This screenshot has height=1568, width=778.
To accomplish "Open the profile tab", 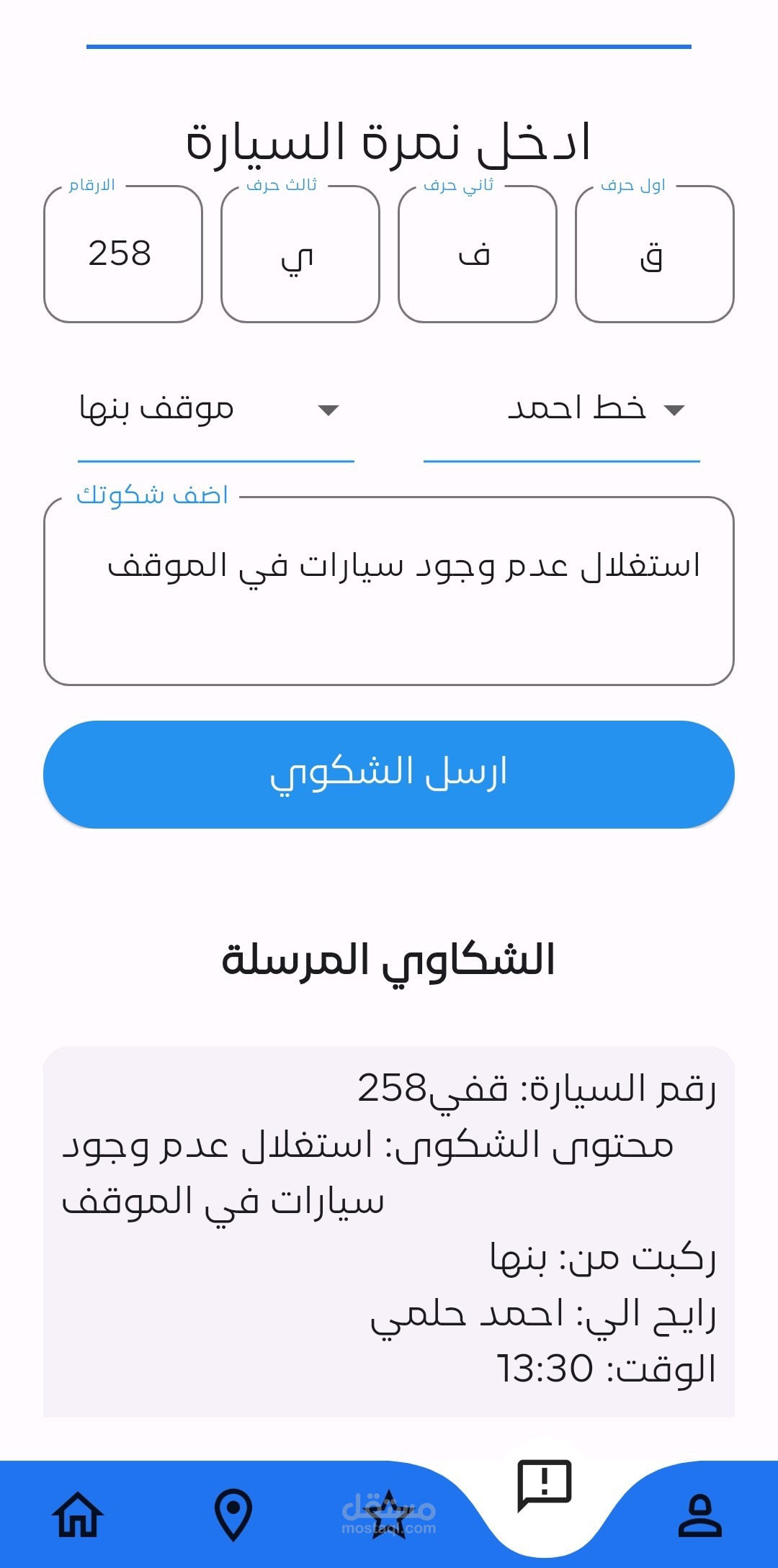I will pos(700,1514).
